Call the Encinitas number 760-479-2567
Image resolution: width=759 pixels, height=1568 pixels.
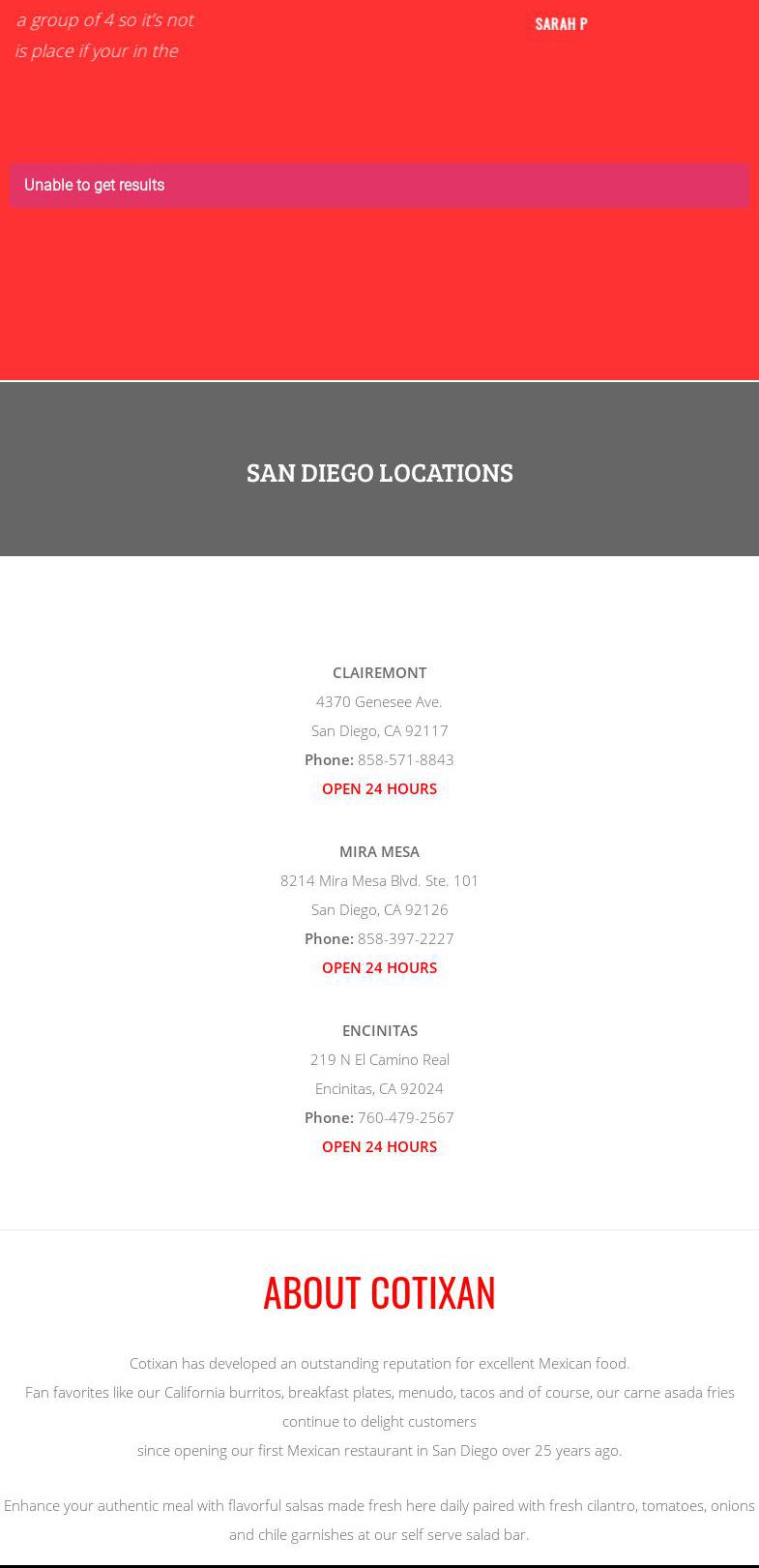(x=405, y=1117)
